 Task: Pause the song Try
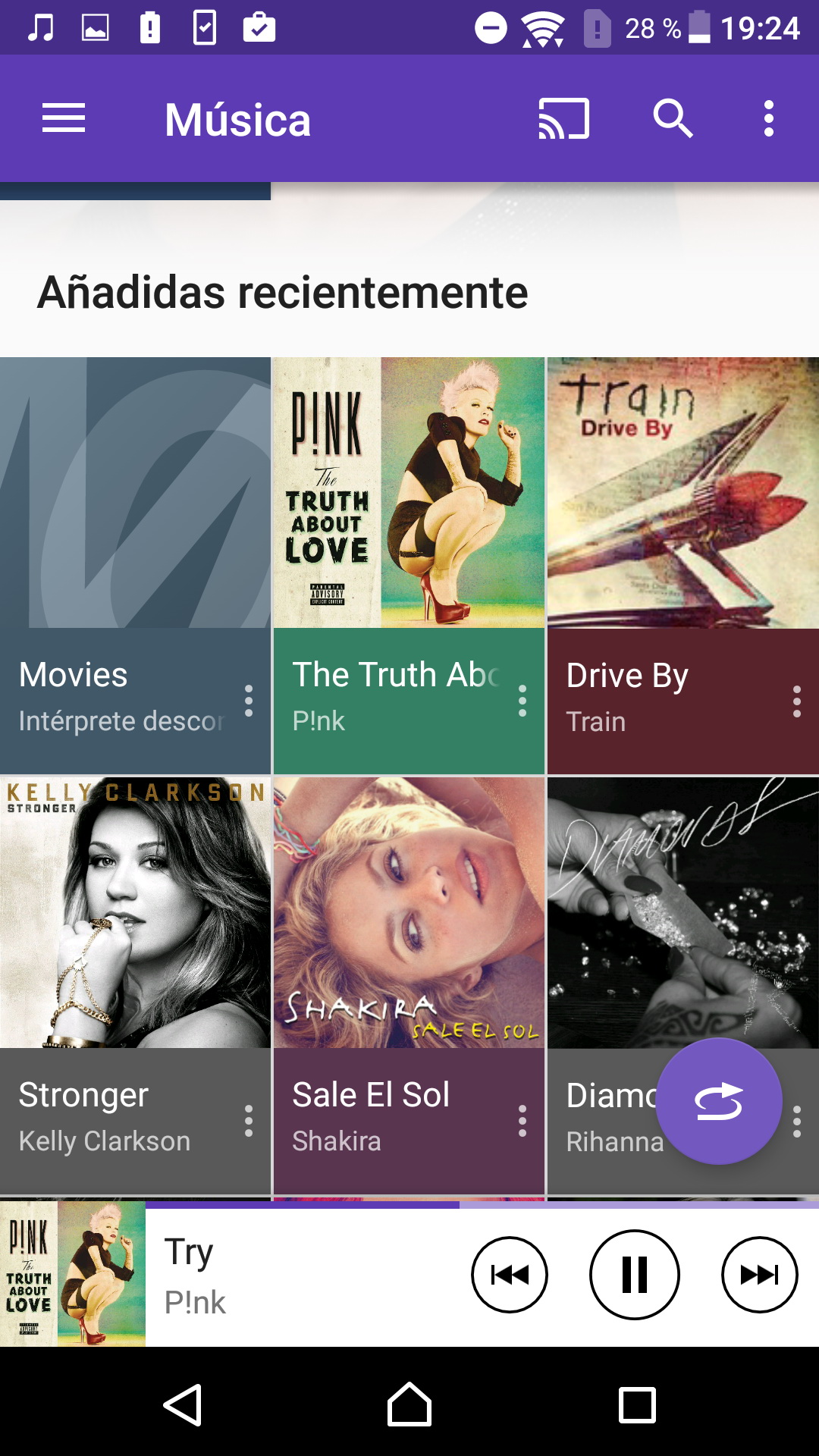[x=635, y=1275]
